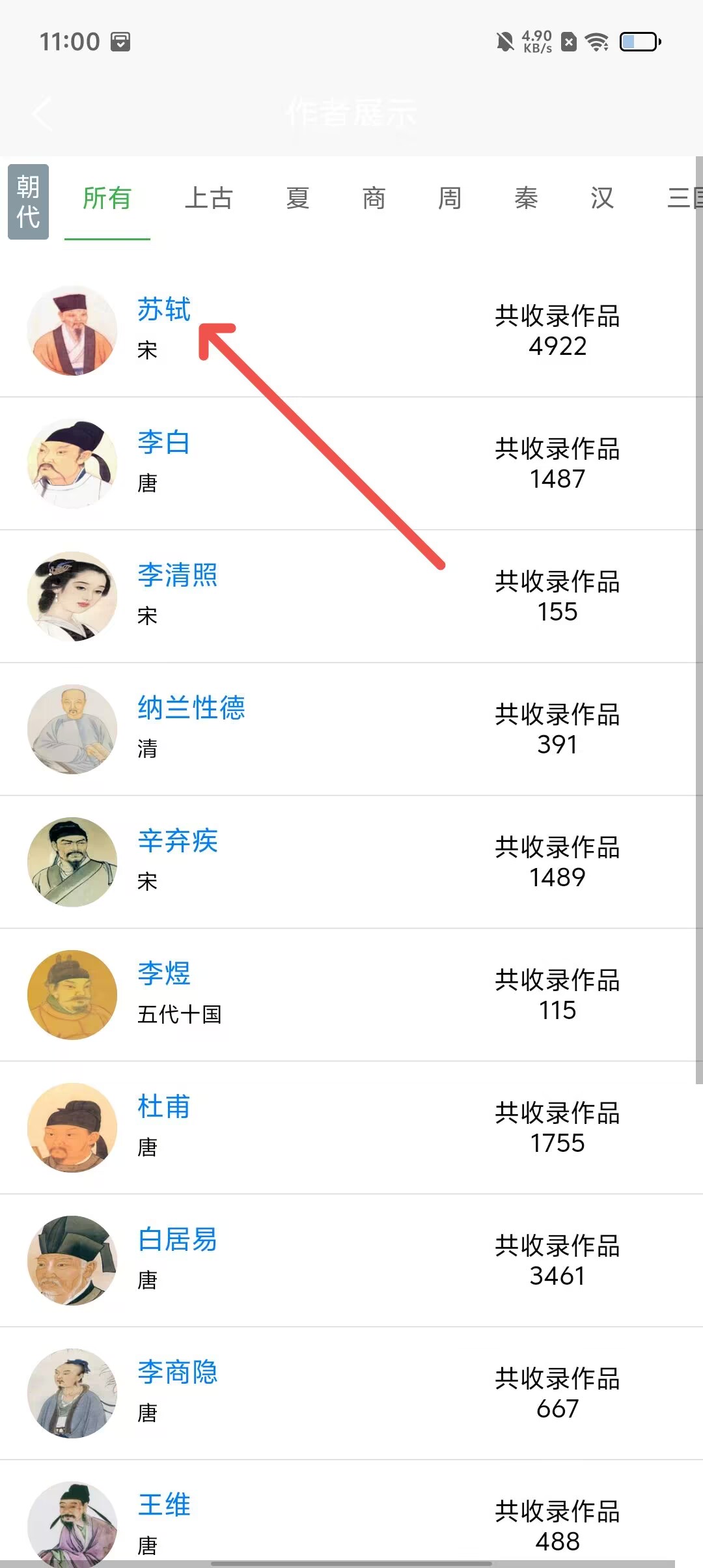Switch to the 周 dynasty tab
The height and width of the screenshot is (1568, 703).
pos(450,199)
